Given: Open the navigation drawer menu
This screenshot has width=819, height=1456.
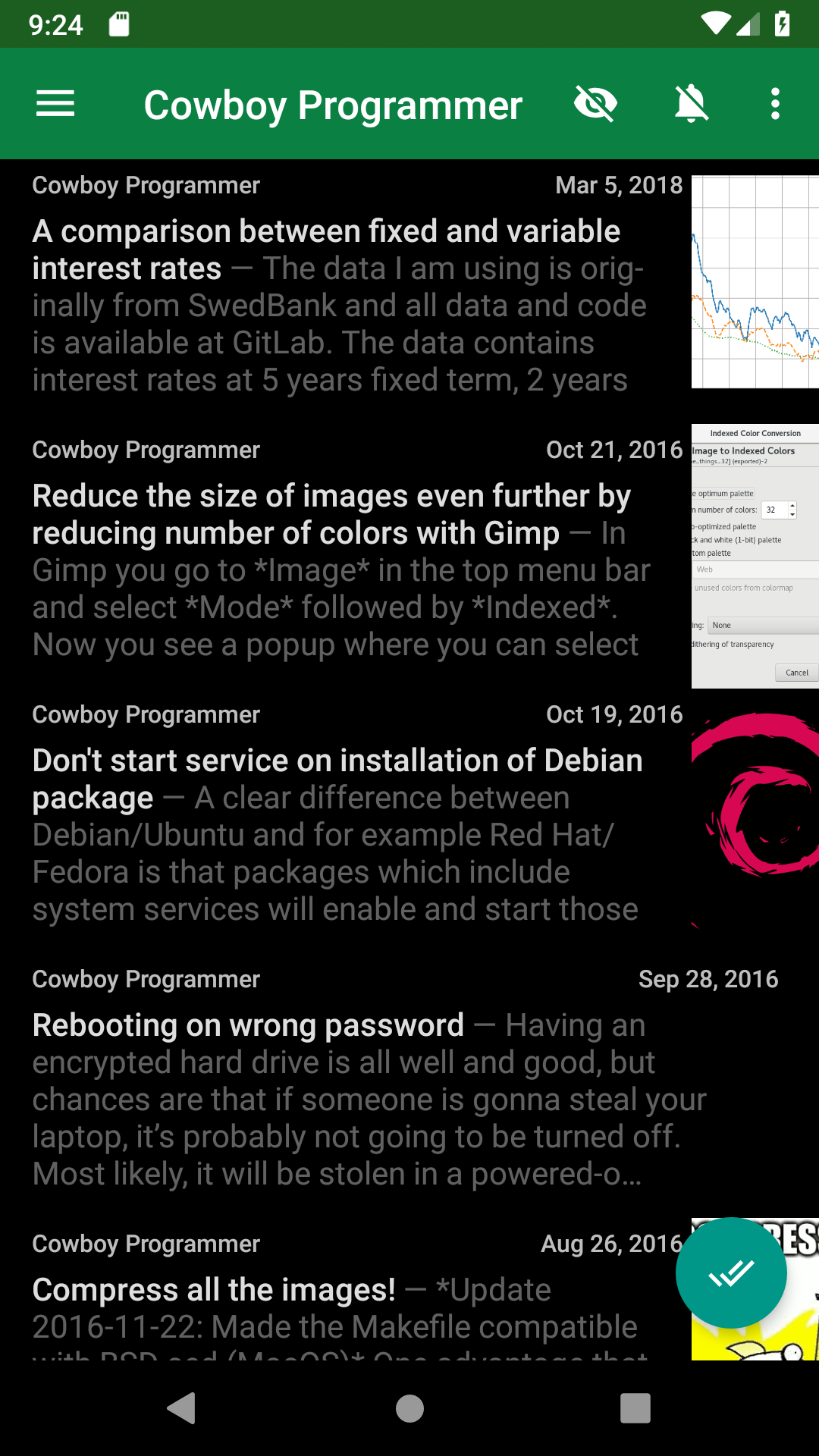Looking at the screenshot, I should 55,104.
